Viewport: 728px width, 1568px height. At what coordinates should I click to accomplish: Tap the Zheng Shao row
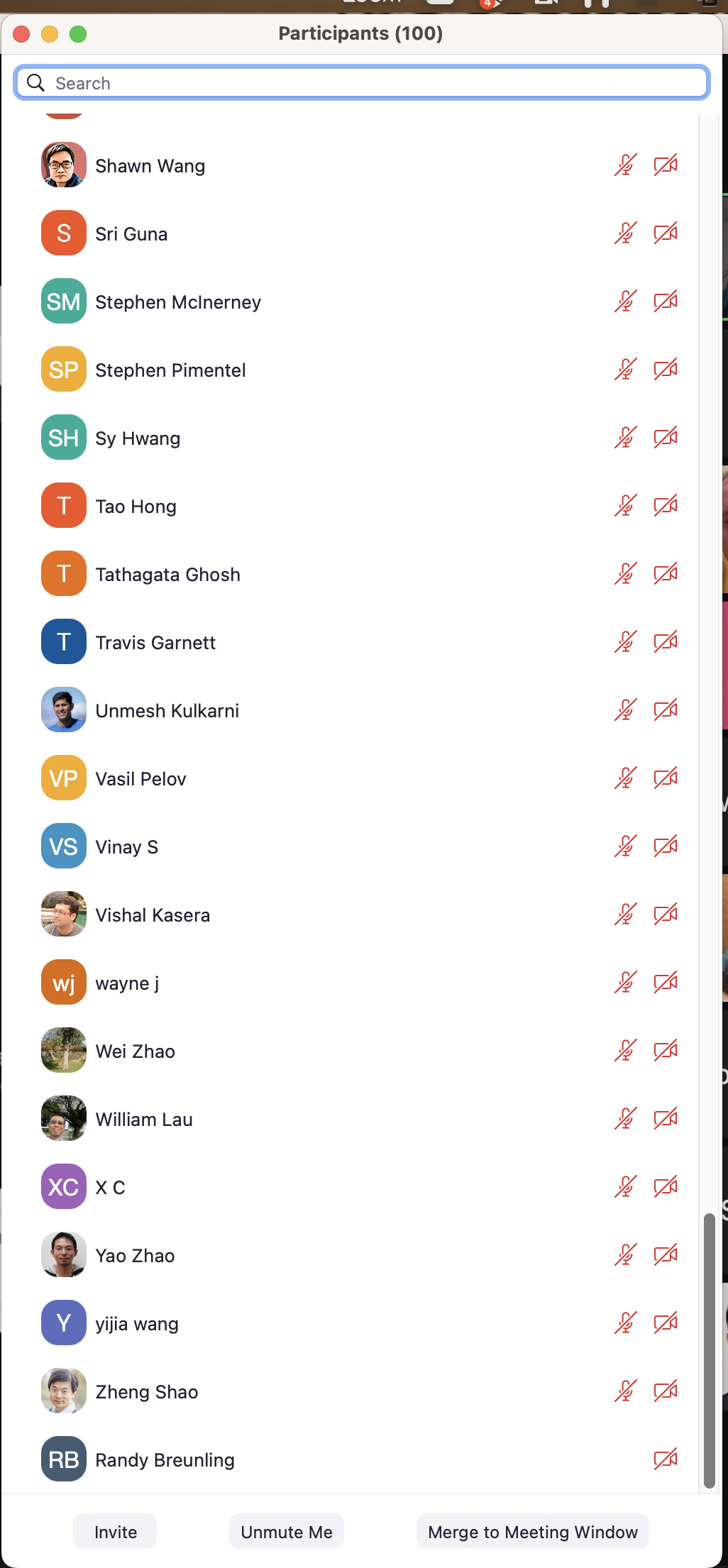147,1392
